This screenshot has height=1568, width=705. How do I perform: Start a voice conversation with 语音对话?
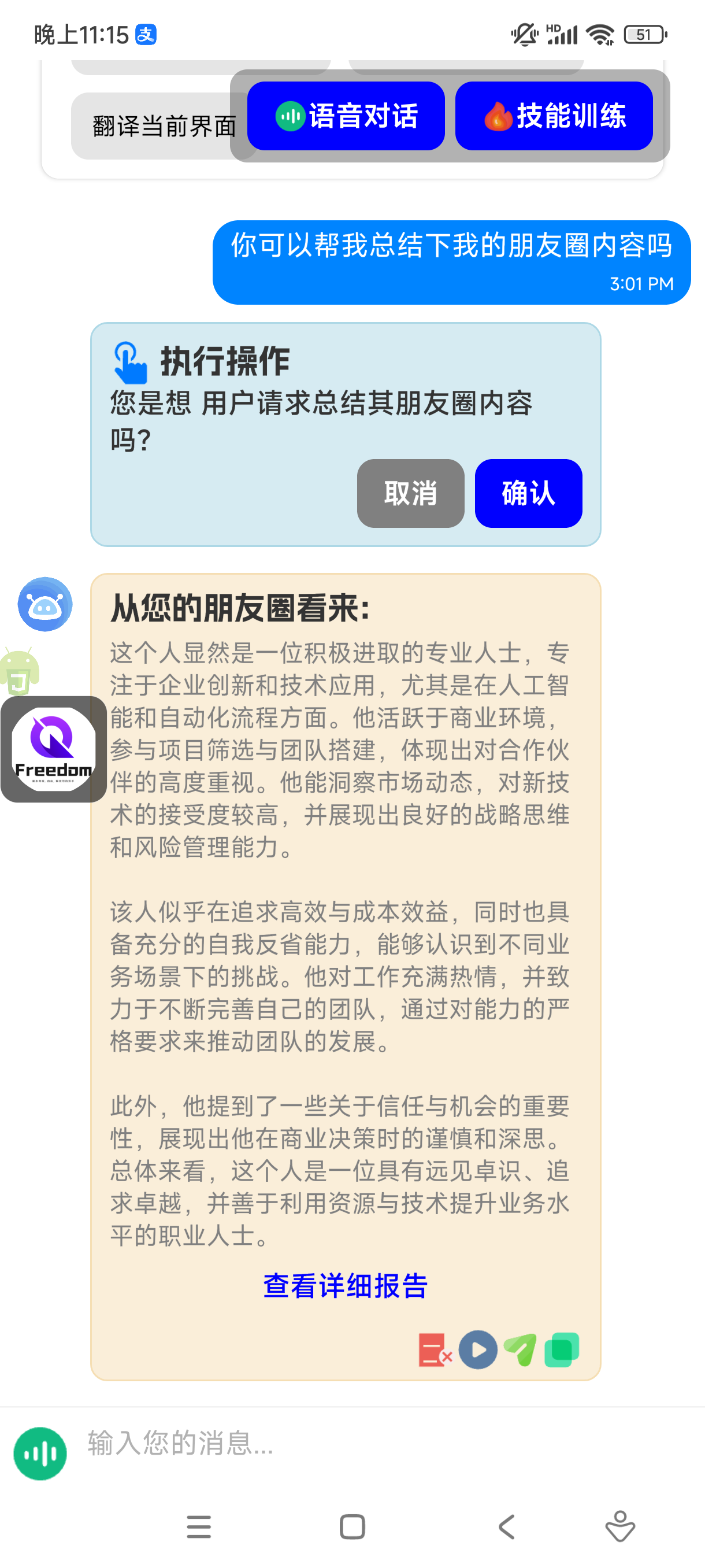click(346, 116)
